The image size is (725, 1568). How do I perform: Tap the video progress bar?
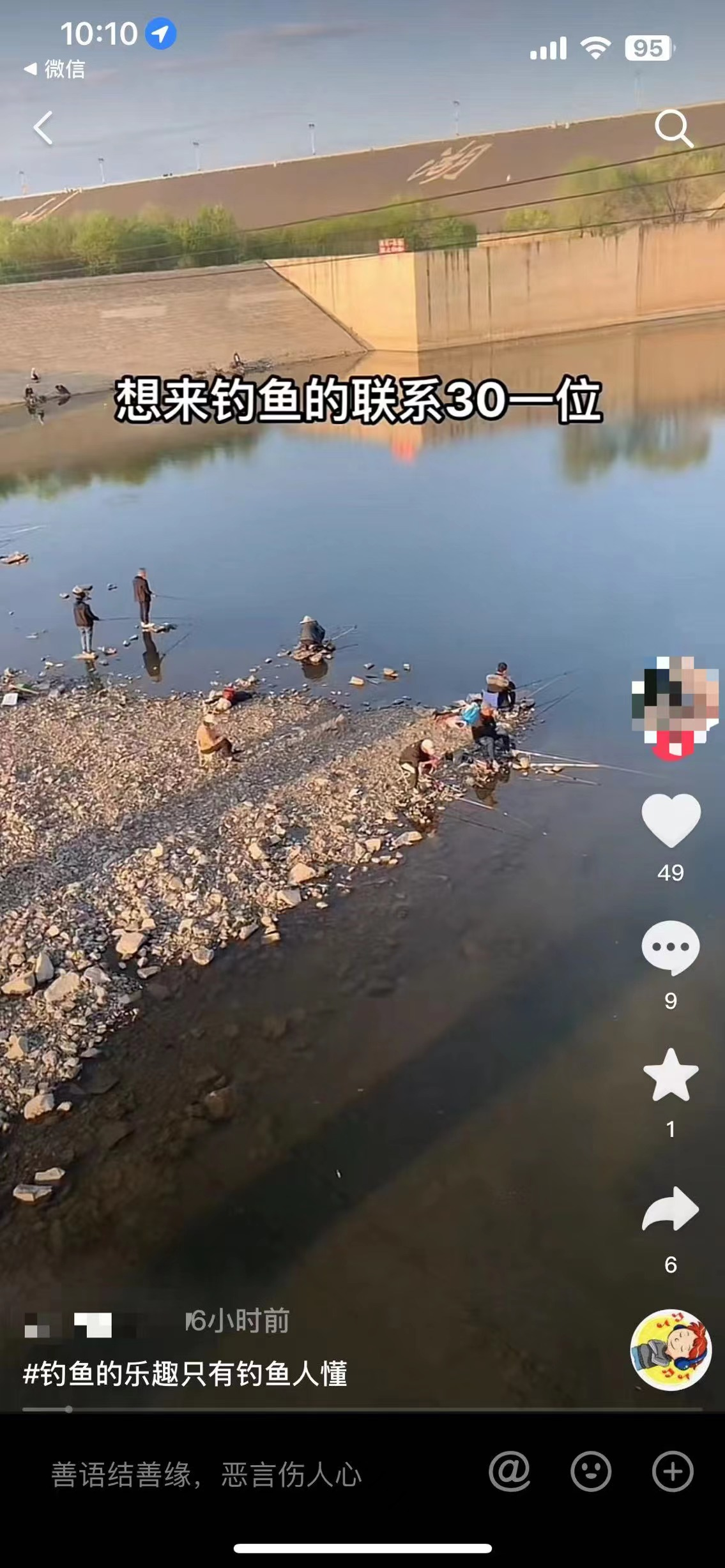coord(362,1409)
